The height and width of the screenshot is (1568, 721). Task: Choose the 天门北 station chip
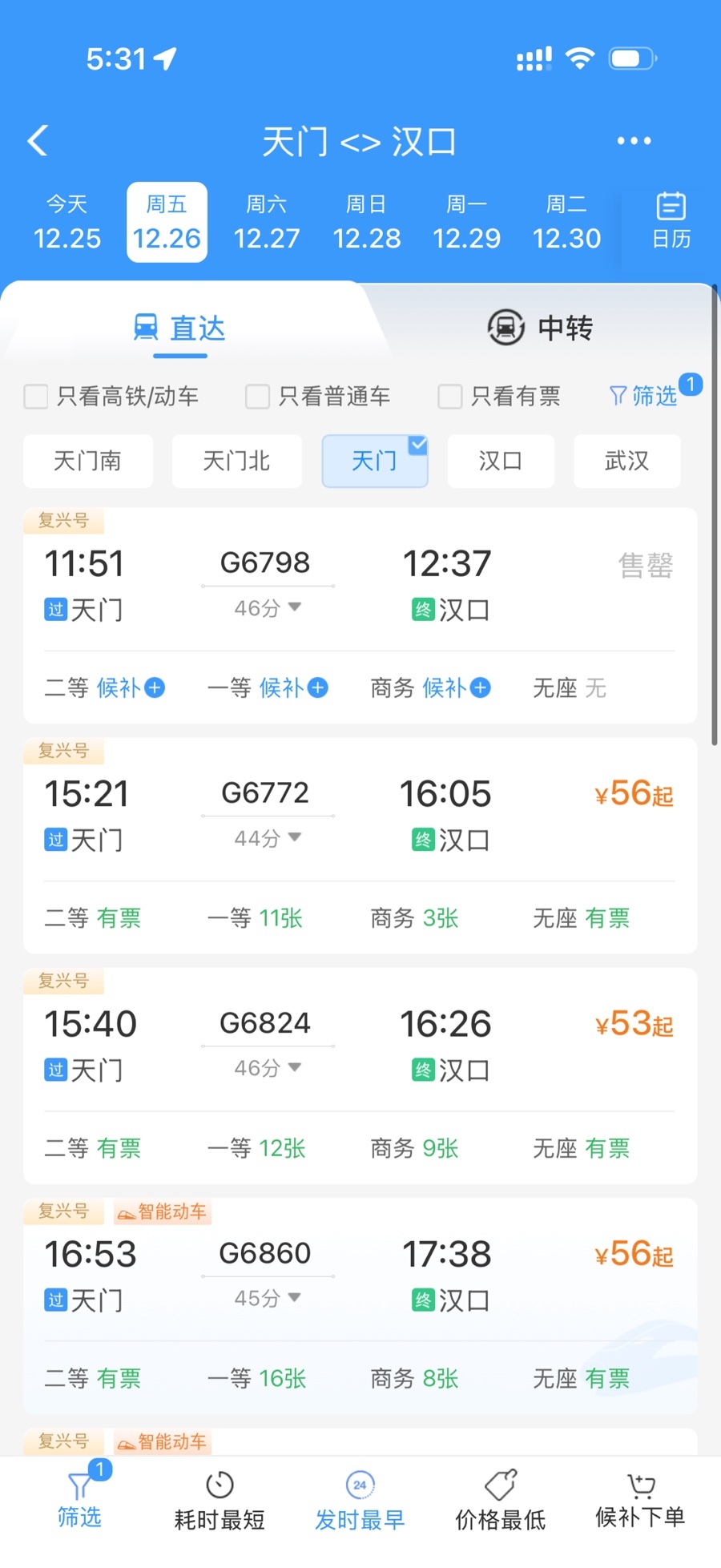[x=236, y=461]
